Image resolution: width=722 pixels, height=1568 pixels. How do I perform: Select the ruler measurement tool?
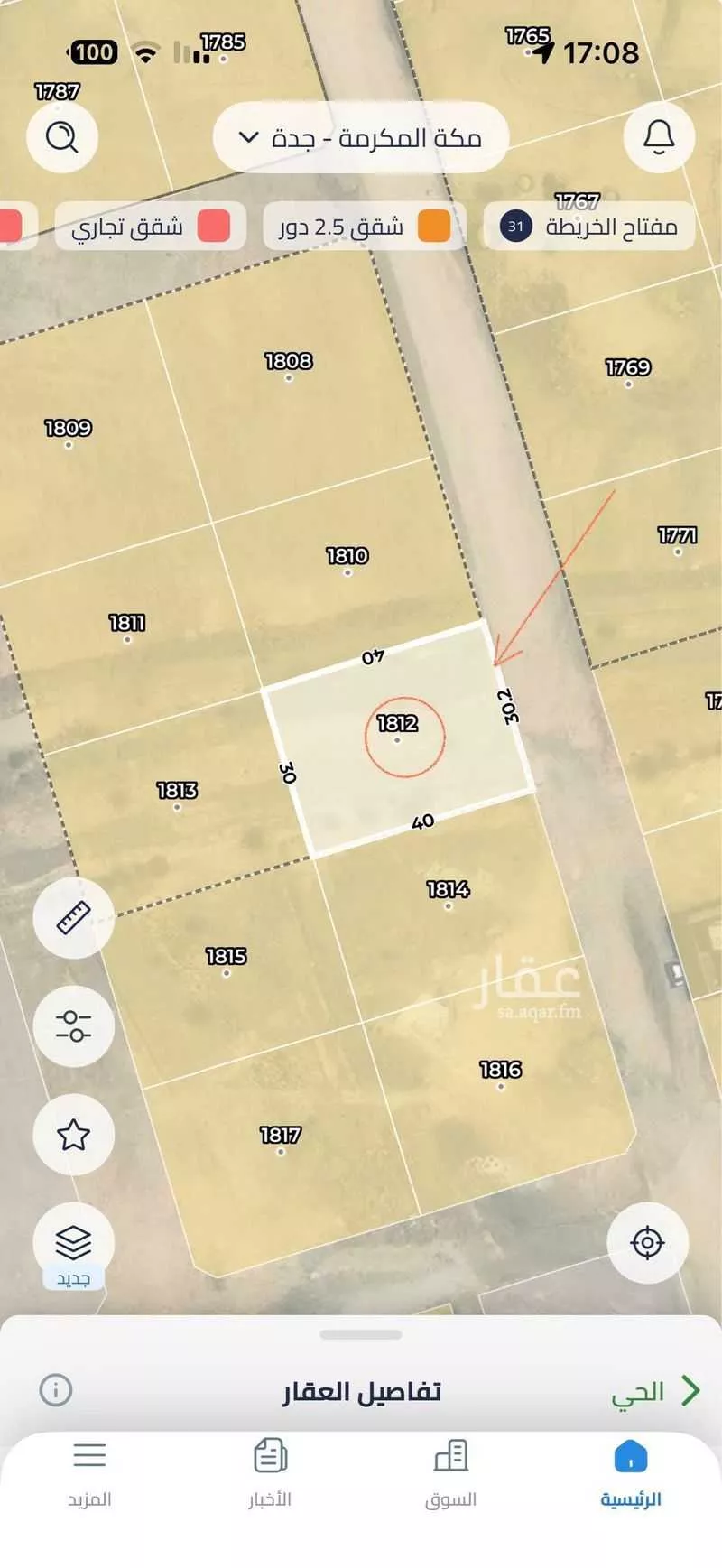pyautogui.click(x=72, y=915)
